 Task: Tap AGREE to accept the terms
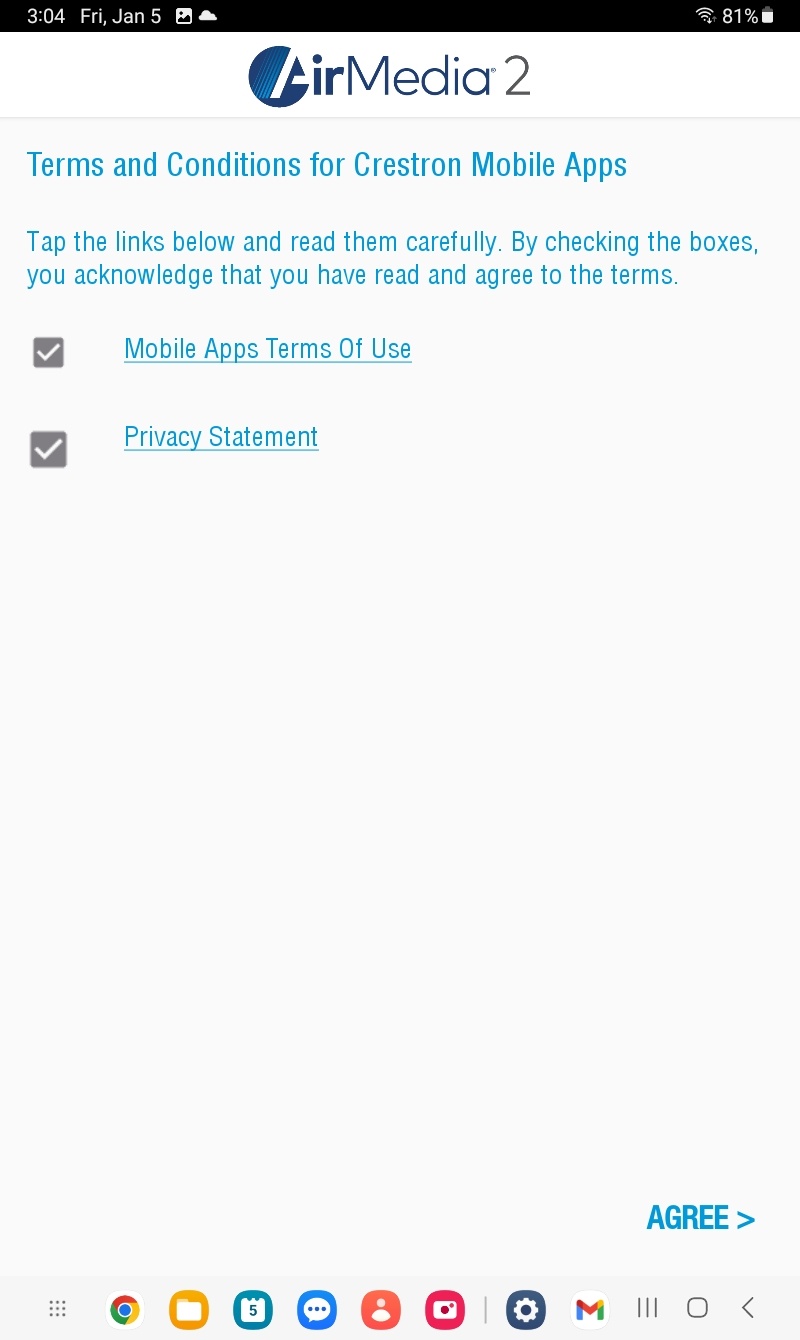[700, 1218]
